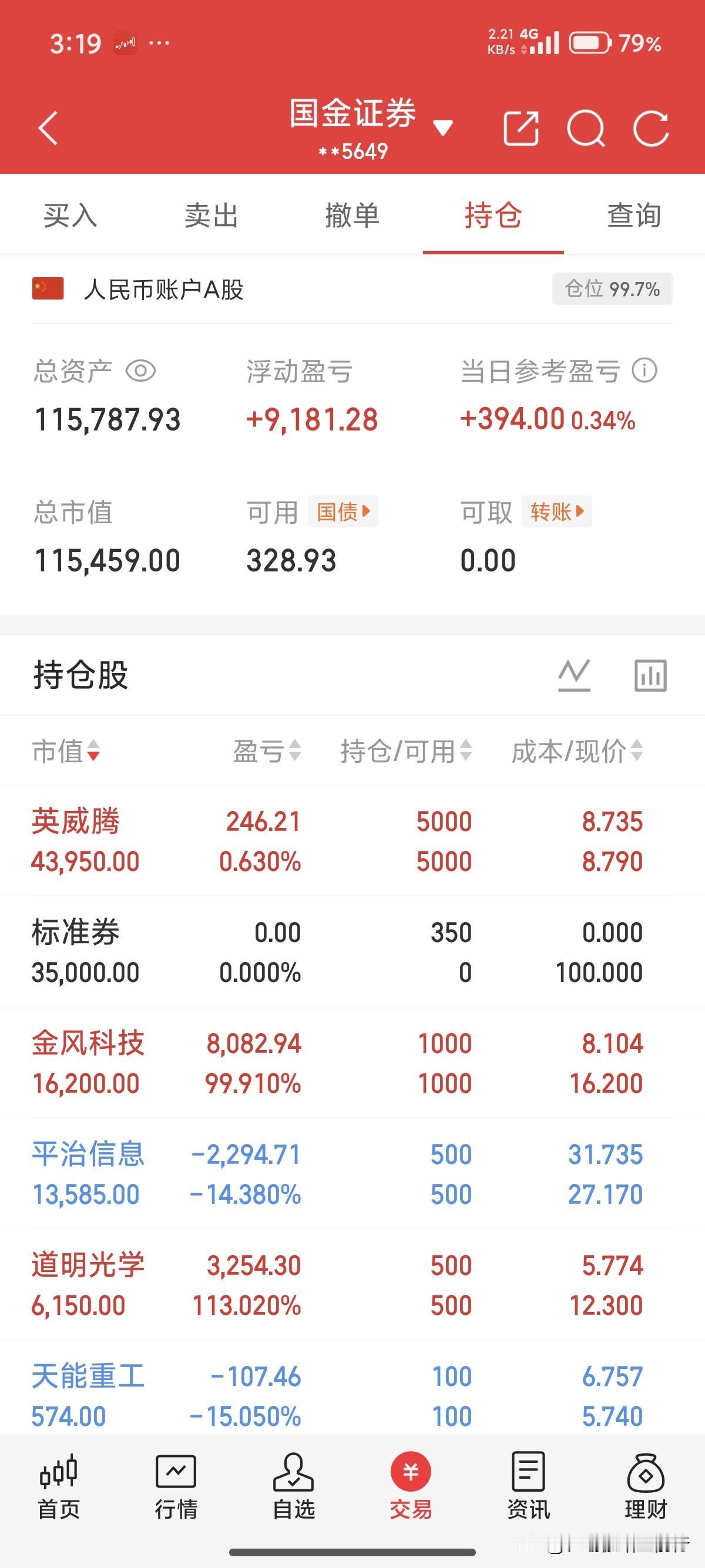Refresh the account data
The width and height of the screenshot is (705, 1568).
click(651, 129)
